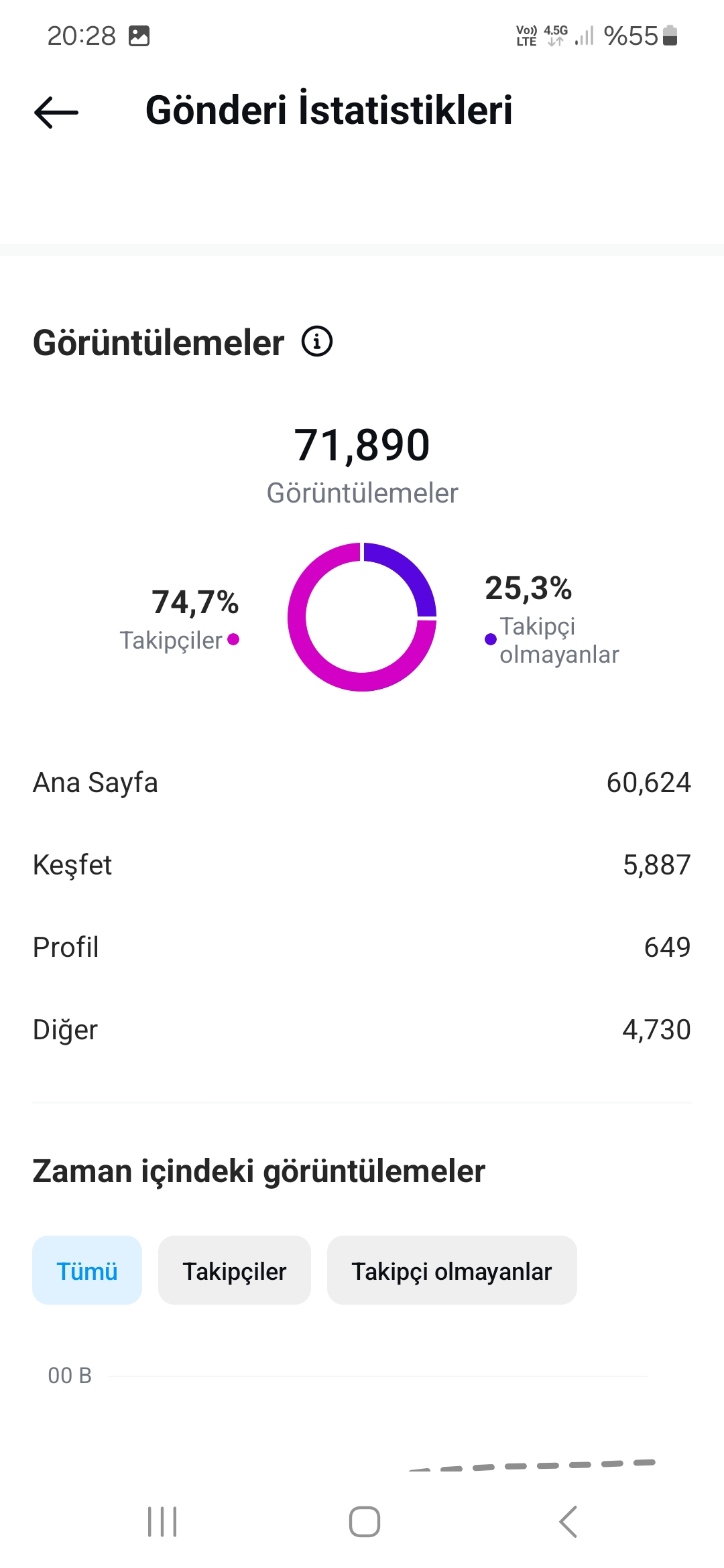Select the Tümü filter chip

[x=87, y=1270]
